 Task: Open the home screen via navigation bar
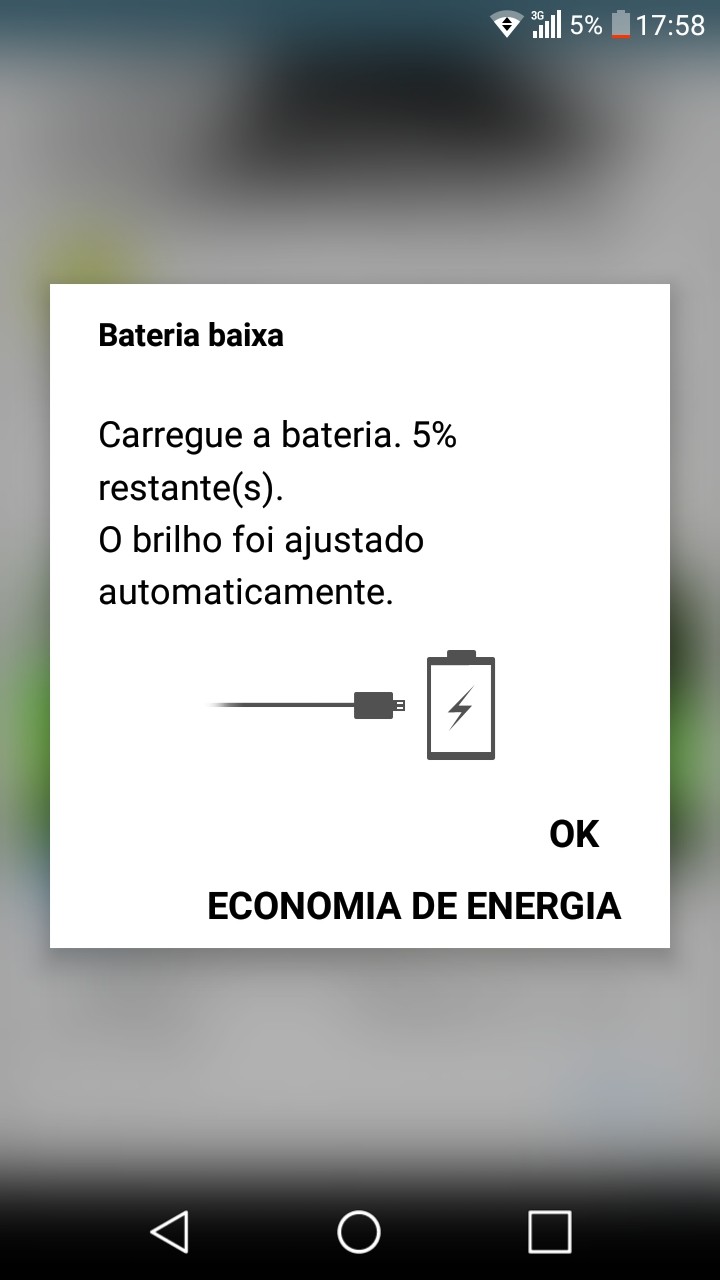click(359, 1231)
